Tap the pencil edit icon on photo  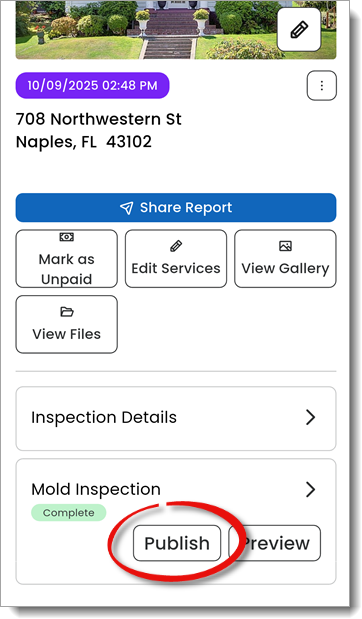point(299,30)
